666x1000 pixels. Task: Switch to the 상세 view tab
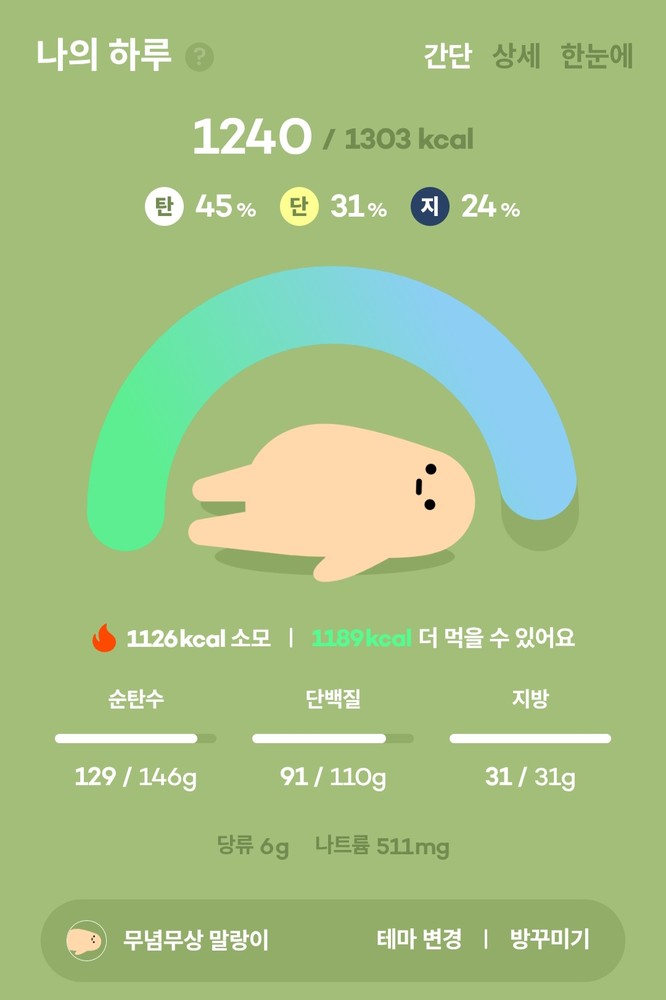click(x=516, y=56)
